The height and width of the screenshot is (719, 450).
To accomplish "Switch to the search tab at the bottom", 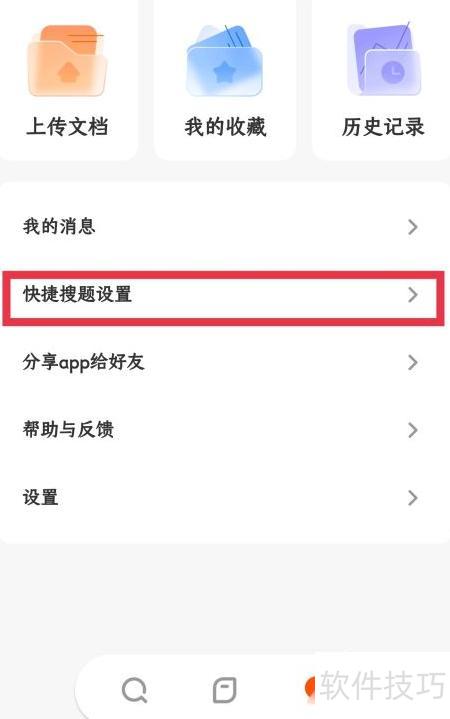I will (134, 690).
